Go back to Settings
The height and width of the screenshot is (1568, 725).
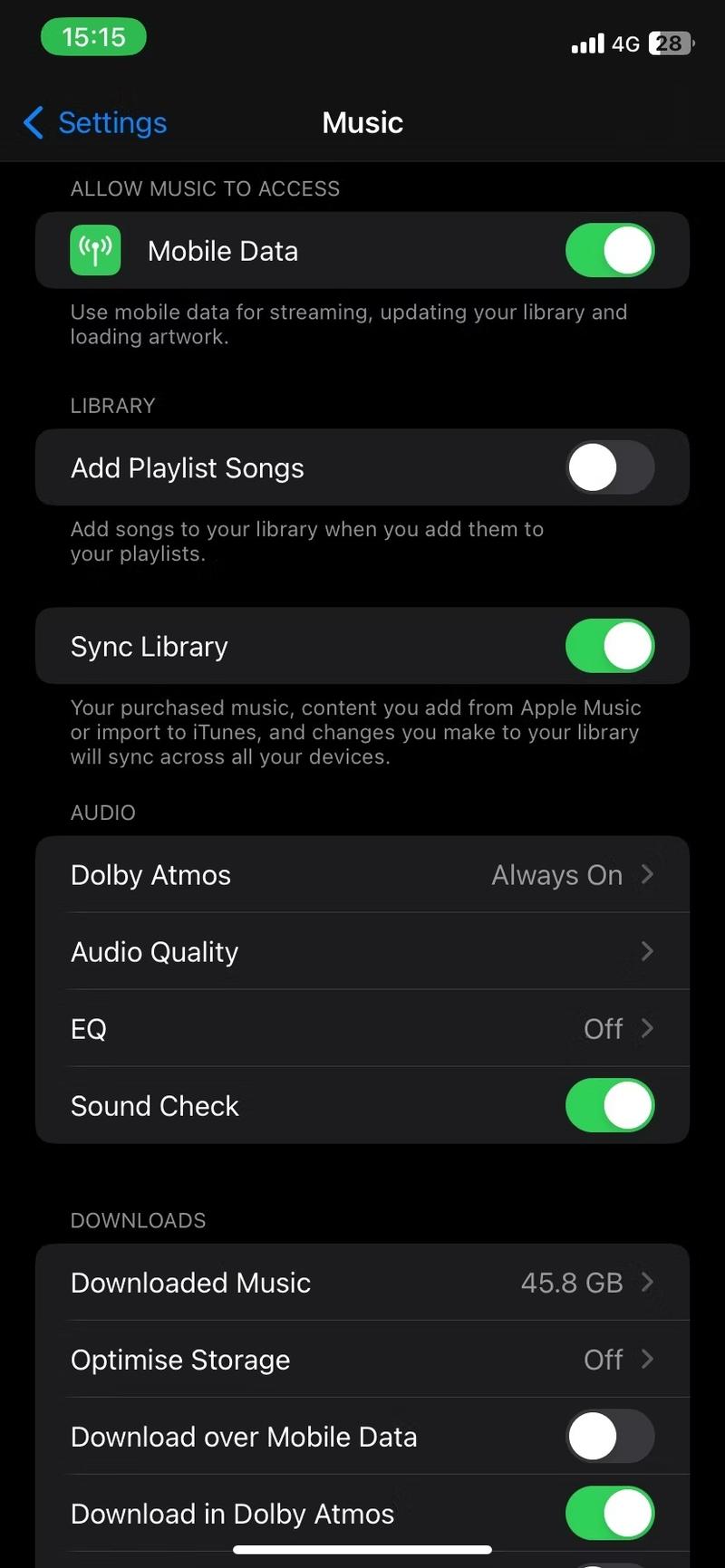[x=95, y=122]
